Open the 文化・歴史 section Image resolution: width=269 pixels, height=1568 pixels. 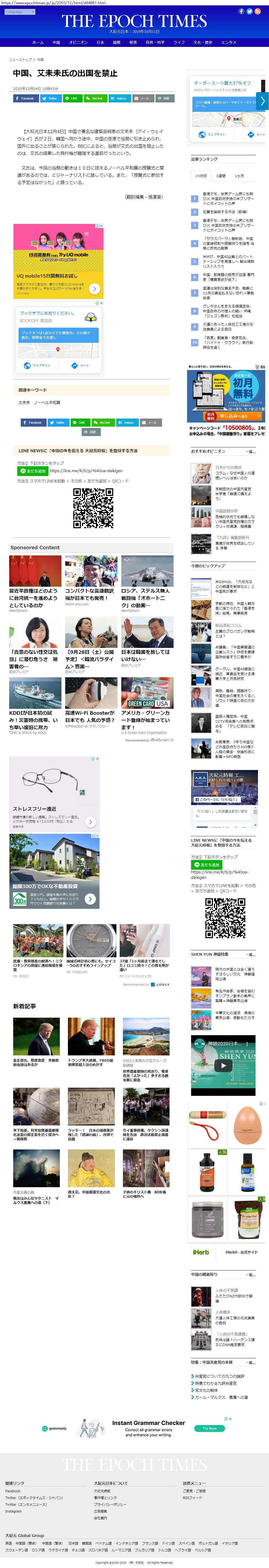(203, 43)
